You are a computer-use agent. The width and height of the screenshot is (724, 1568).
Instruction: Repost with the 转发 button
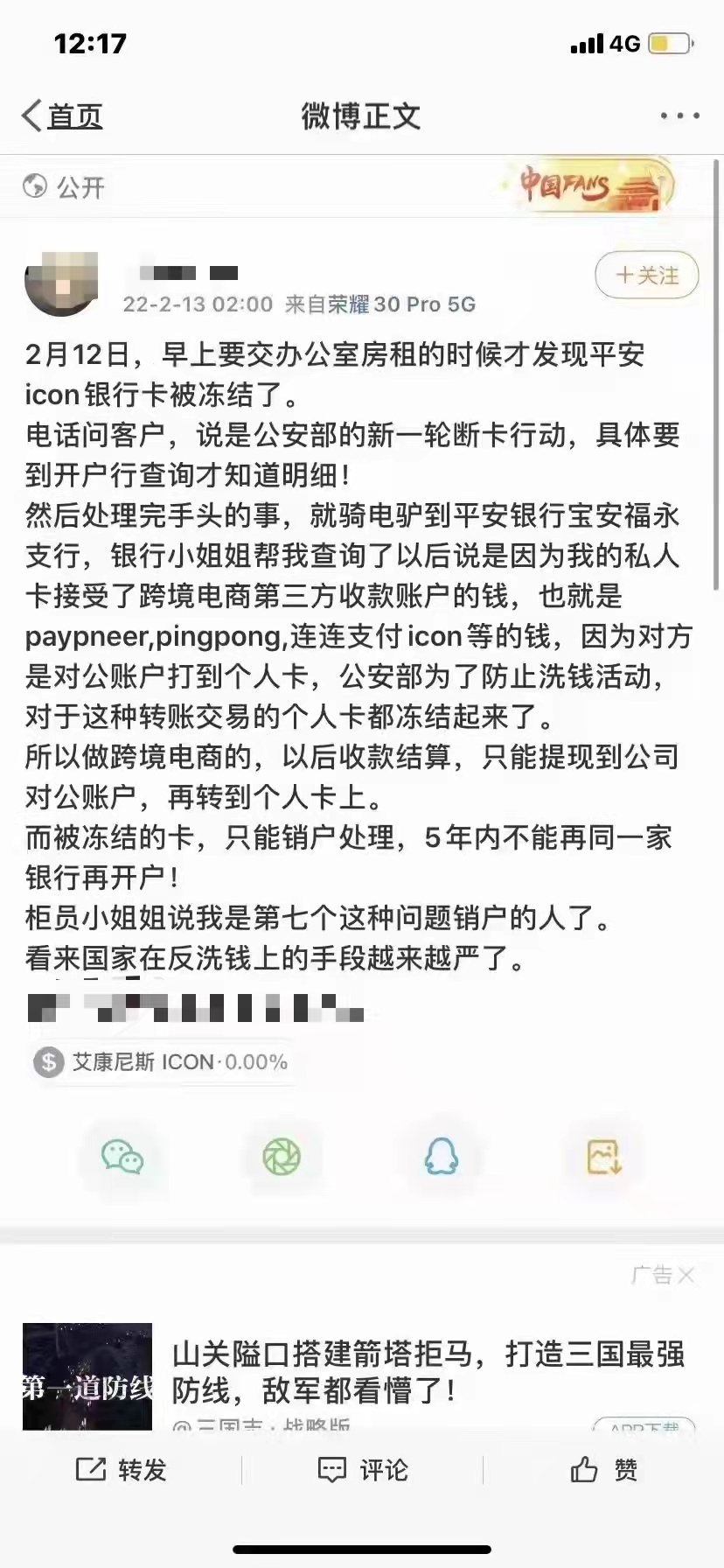point(121,1470)
